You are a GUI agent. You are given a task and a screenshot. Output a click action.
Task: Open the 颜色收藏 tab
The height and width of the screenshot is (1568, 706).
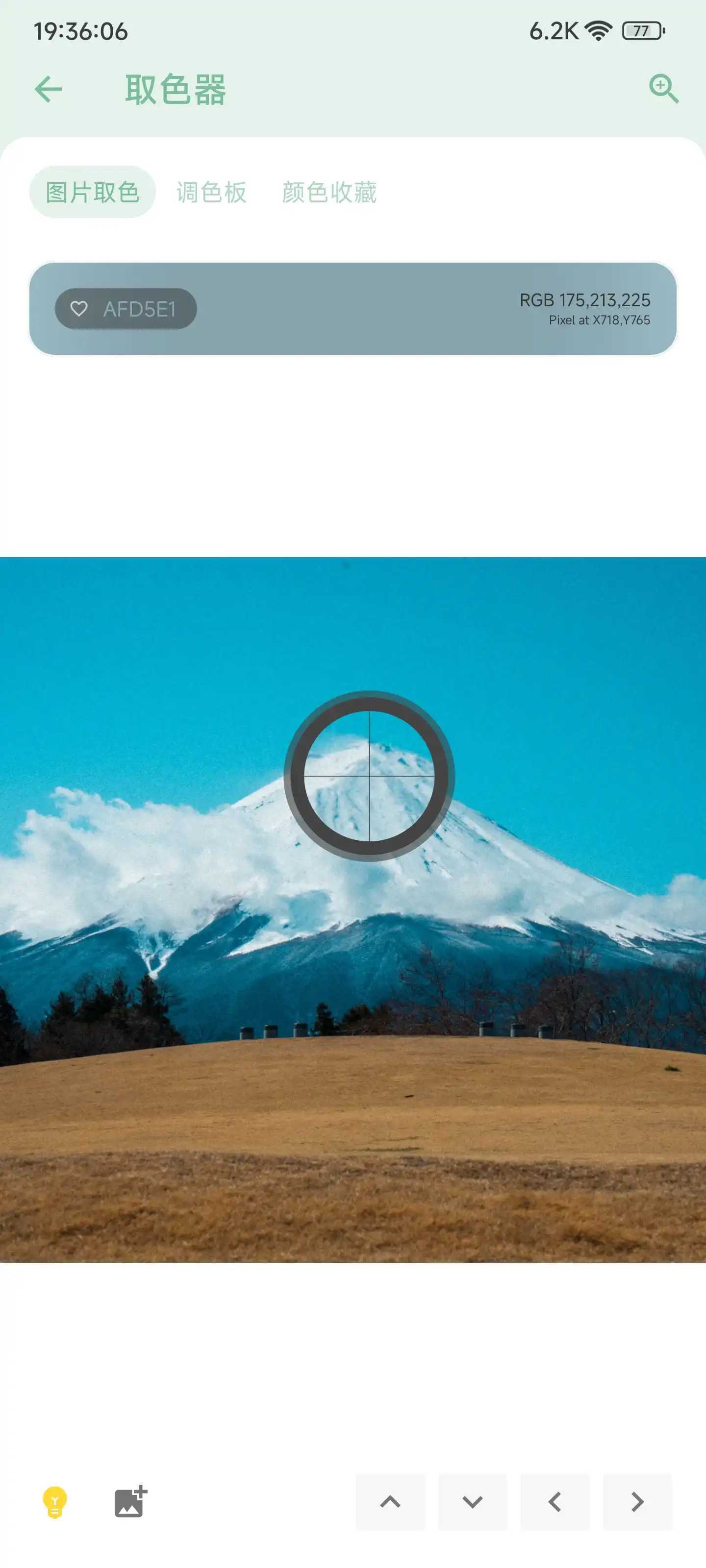tap(329, 193)
